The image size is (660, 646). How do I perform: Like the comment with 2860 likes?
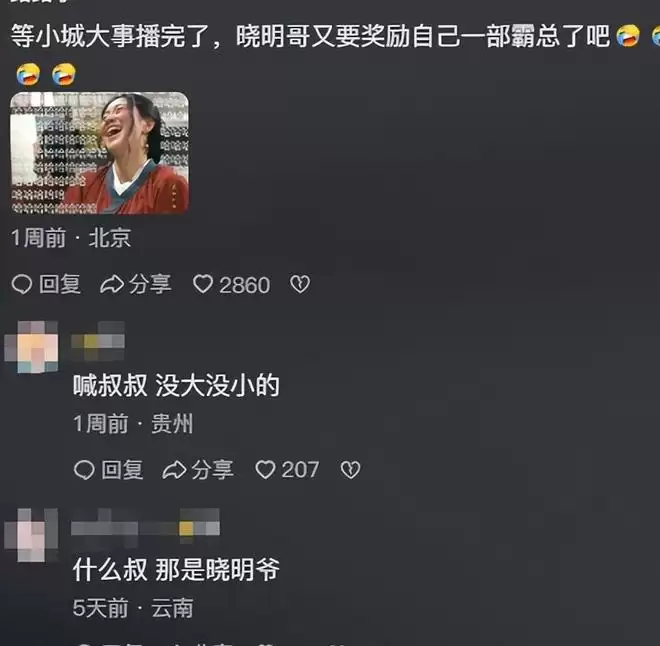[231, 285]
